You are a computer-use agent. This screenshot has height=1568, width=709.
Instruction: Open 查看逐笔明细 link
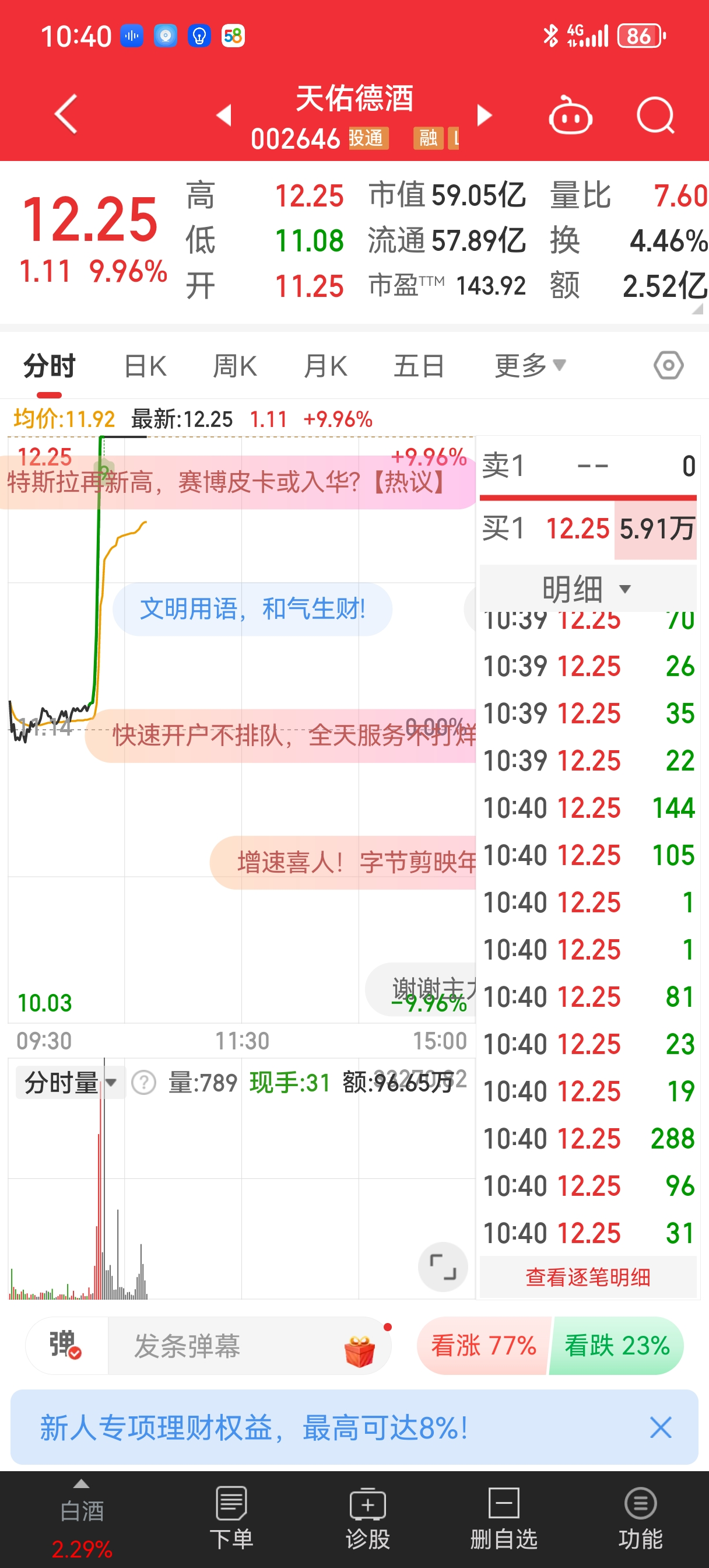[587, 1277]
